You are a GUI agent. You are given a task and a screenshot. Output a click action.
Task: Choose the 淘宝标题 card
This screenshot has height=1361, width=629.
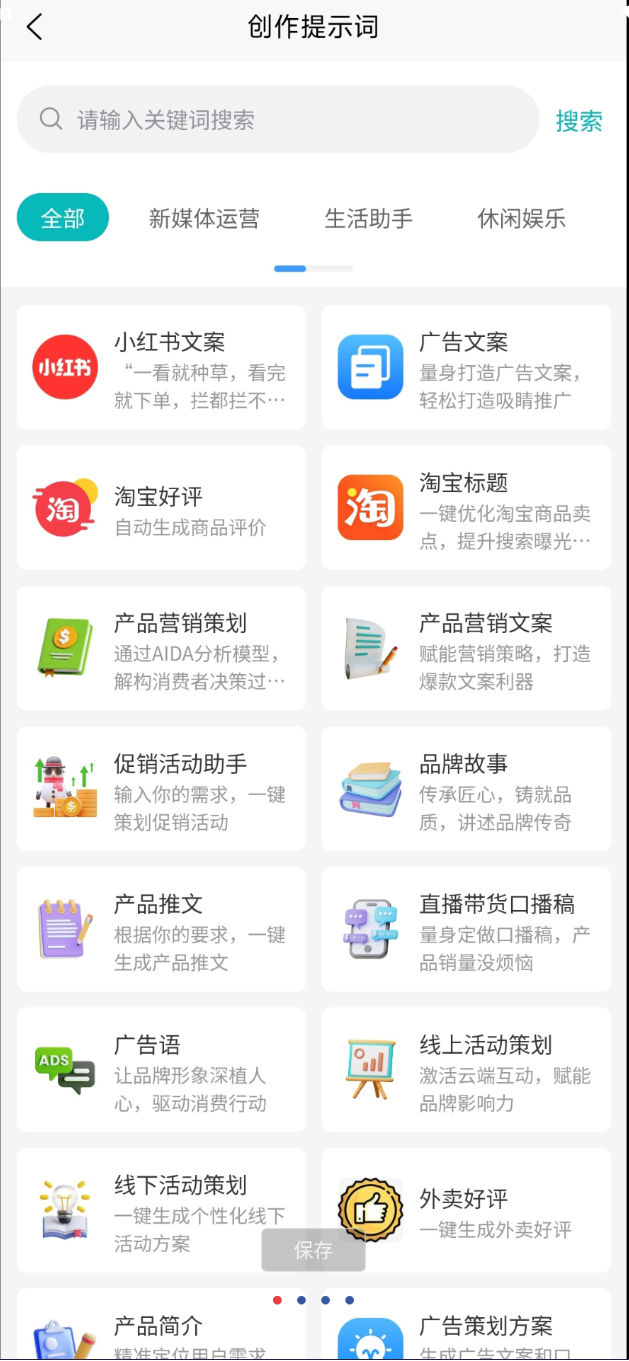(466, 508)
